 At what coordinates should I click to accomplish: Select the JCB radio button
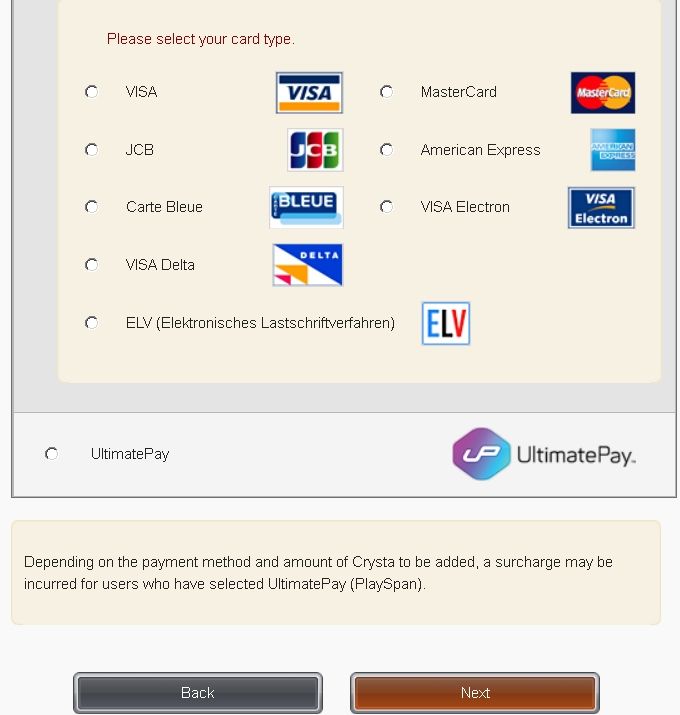point(92,150)
